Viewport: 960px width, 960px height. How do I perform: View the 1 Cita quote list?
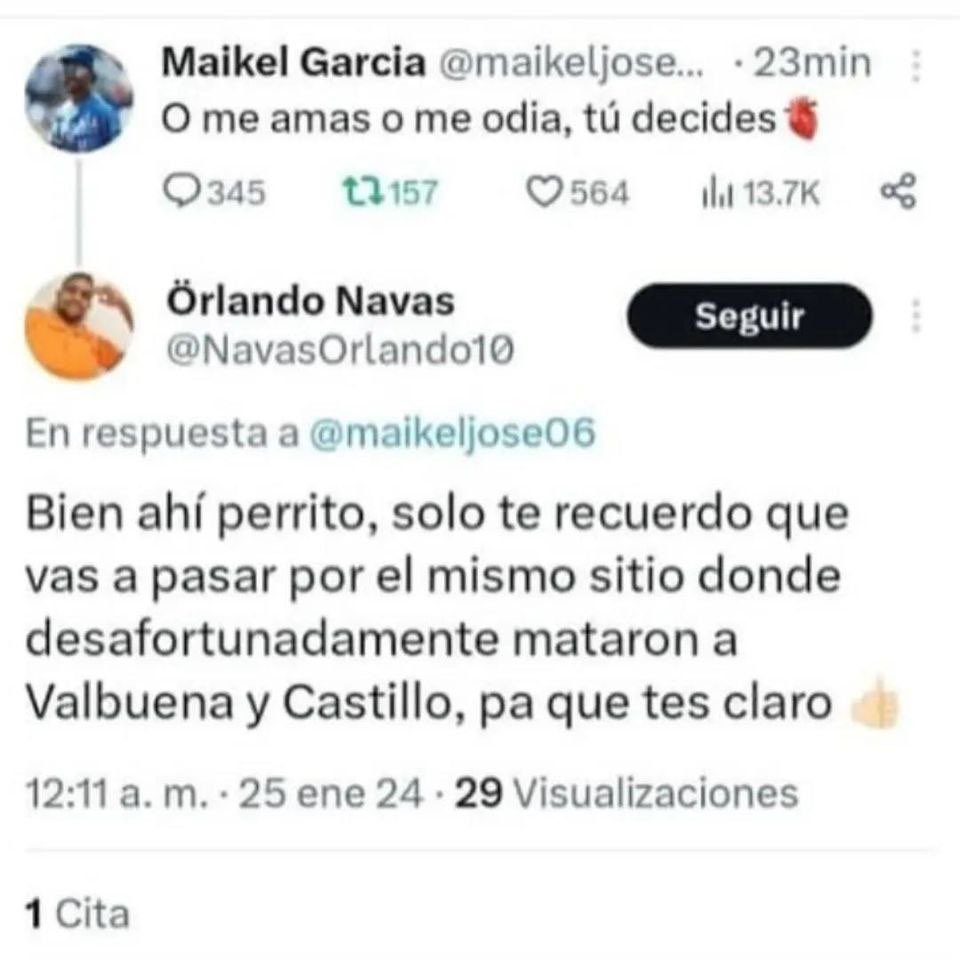pyautogui.click(x=77, y=912)
